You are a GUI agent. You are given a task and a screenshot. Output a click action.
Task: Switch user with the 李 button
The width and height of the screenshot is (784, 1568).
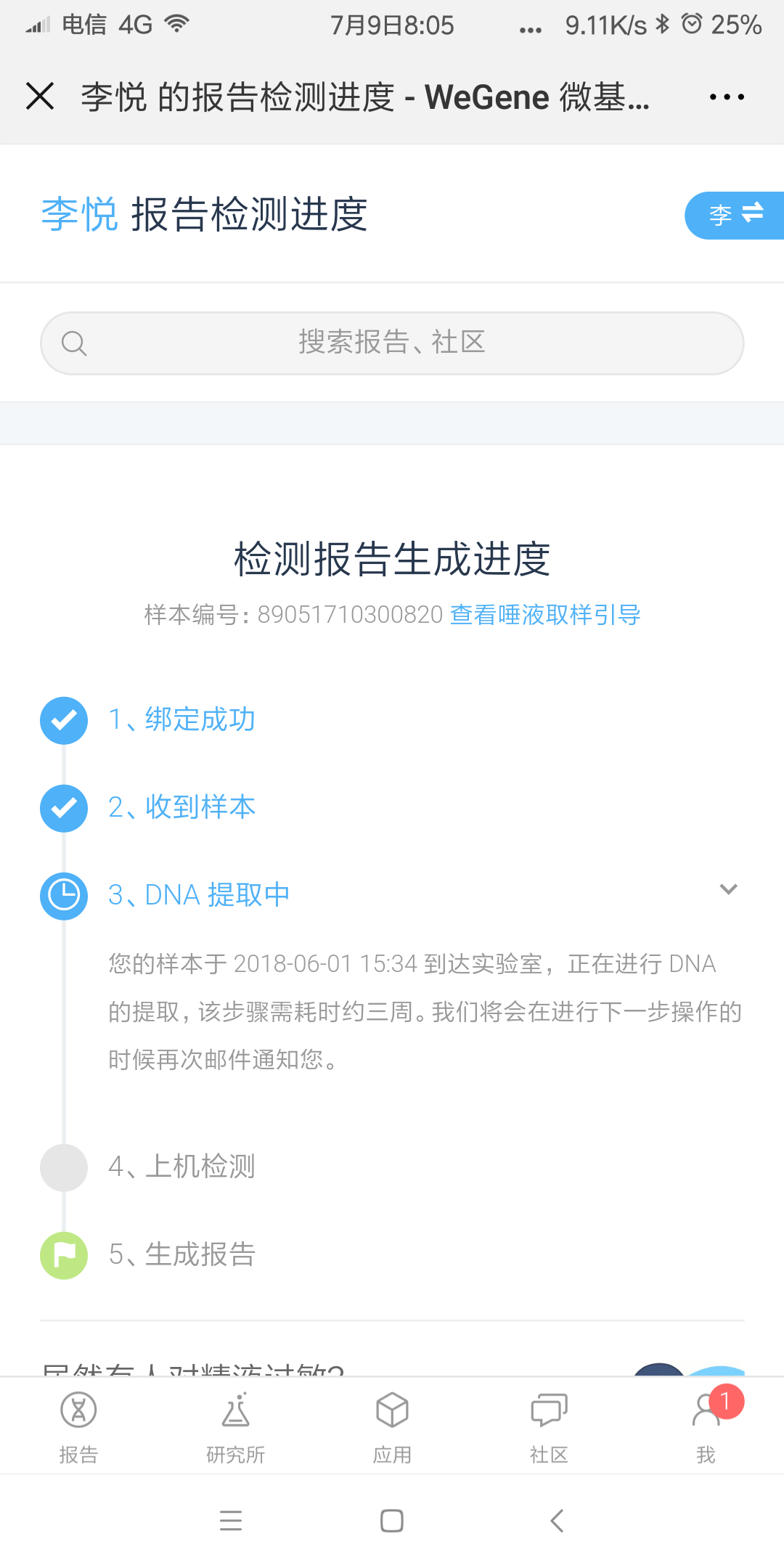coord(734,215)
